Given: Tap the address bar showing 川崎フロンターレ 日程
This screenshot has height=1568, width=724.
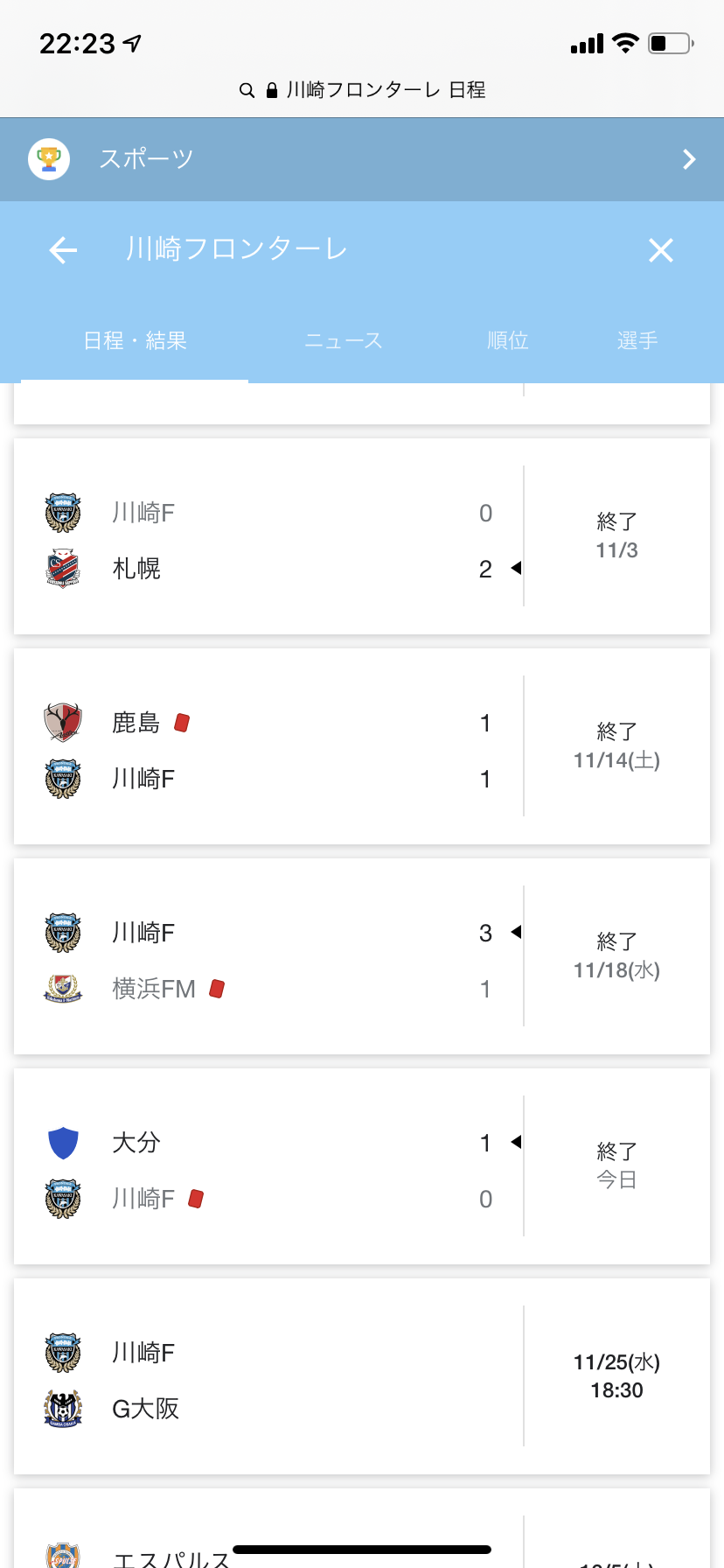Looking at the screenshot, I should [362, 90].
